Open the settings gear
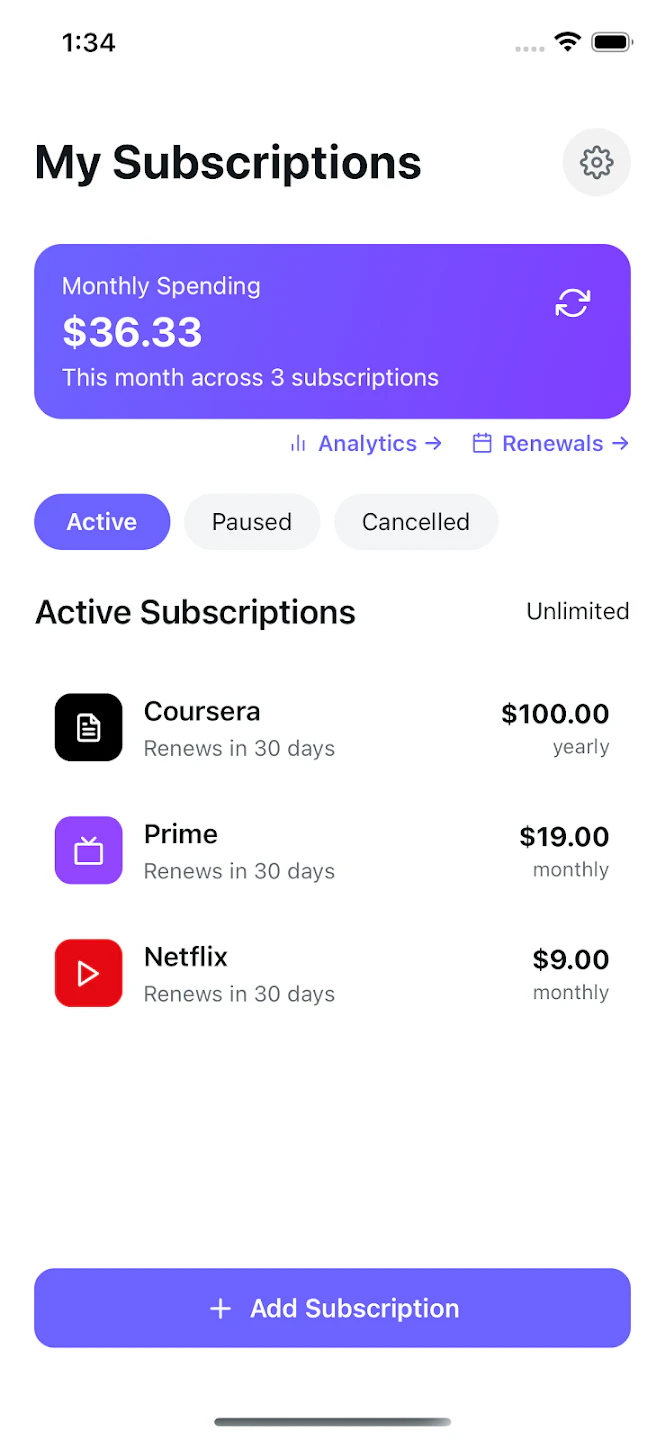The height and width of the screenshot is (1440, 665). [x=596, y=162]
